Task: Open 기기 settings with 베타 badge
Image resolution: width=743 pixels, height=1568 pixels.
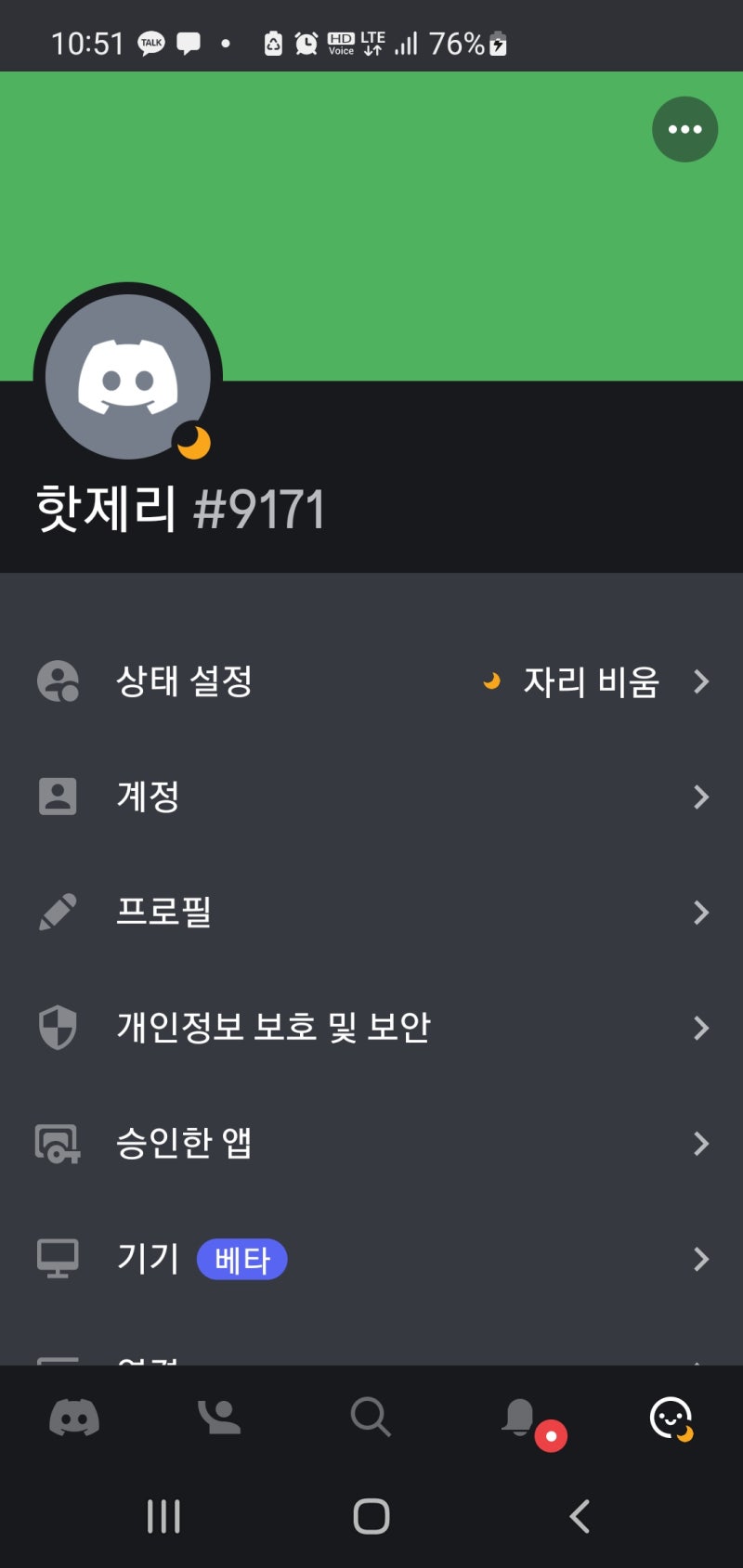Action: click(149, 1259)
